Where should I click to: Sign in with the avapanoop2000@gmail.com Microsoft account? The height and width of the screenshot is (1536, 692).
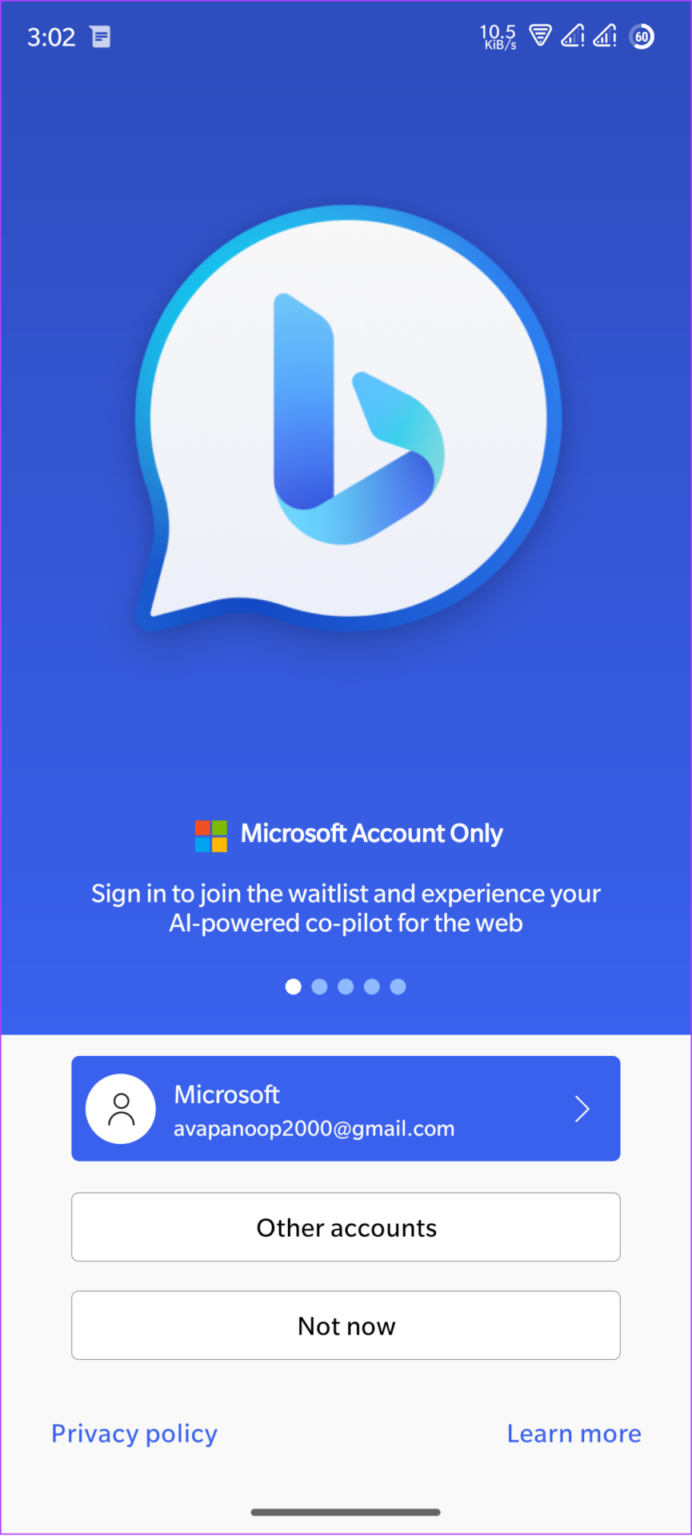[x=345, y=1108]
